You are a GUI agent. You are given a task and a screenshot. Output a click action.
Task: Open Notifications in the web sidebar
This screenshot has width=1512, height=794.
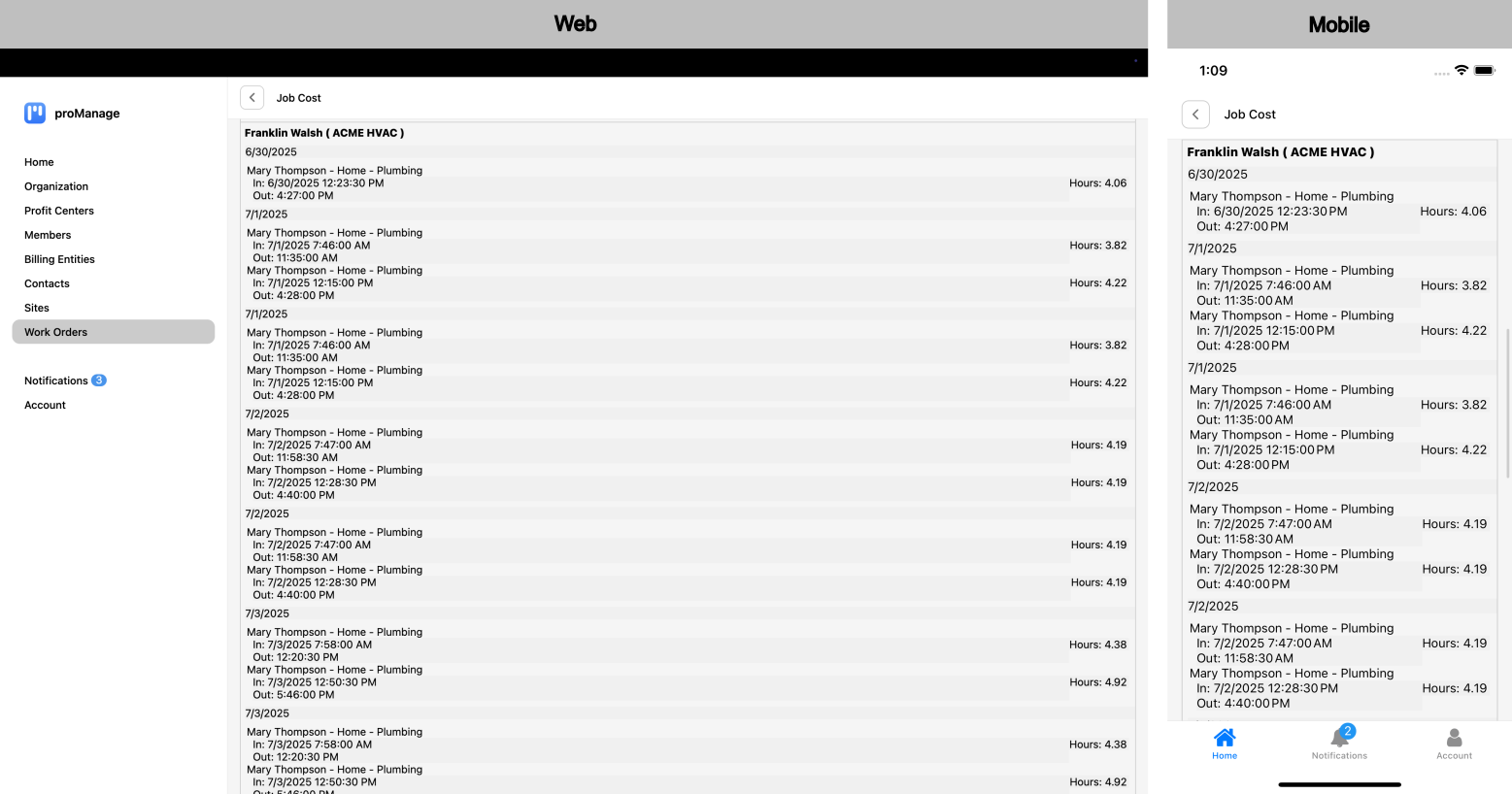point(56,380)
